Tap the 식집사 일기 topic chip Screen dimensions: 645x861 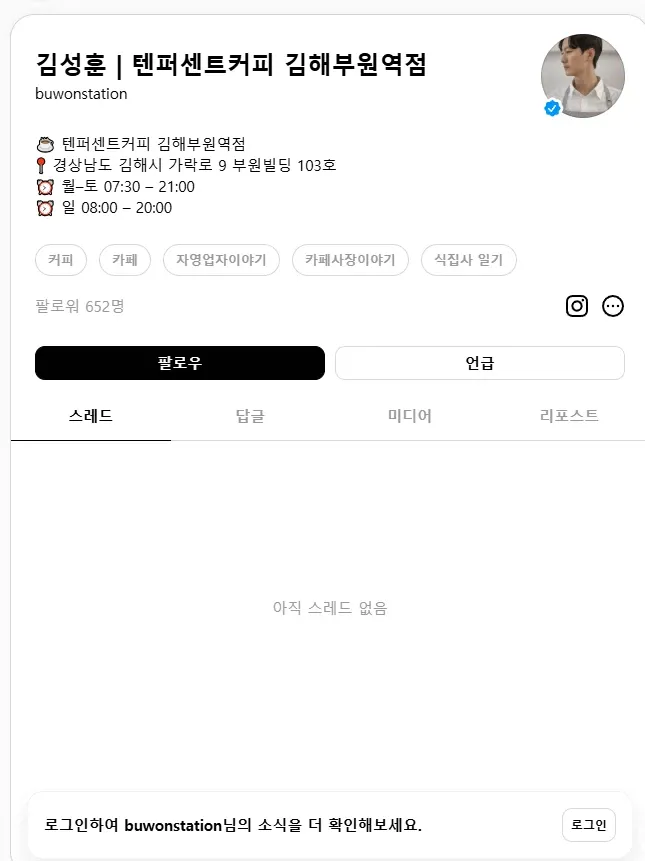468,261
